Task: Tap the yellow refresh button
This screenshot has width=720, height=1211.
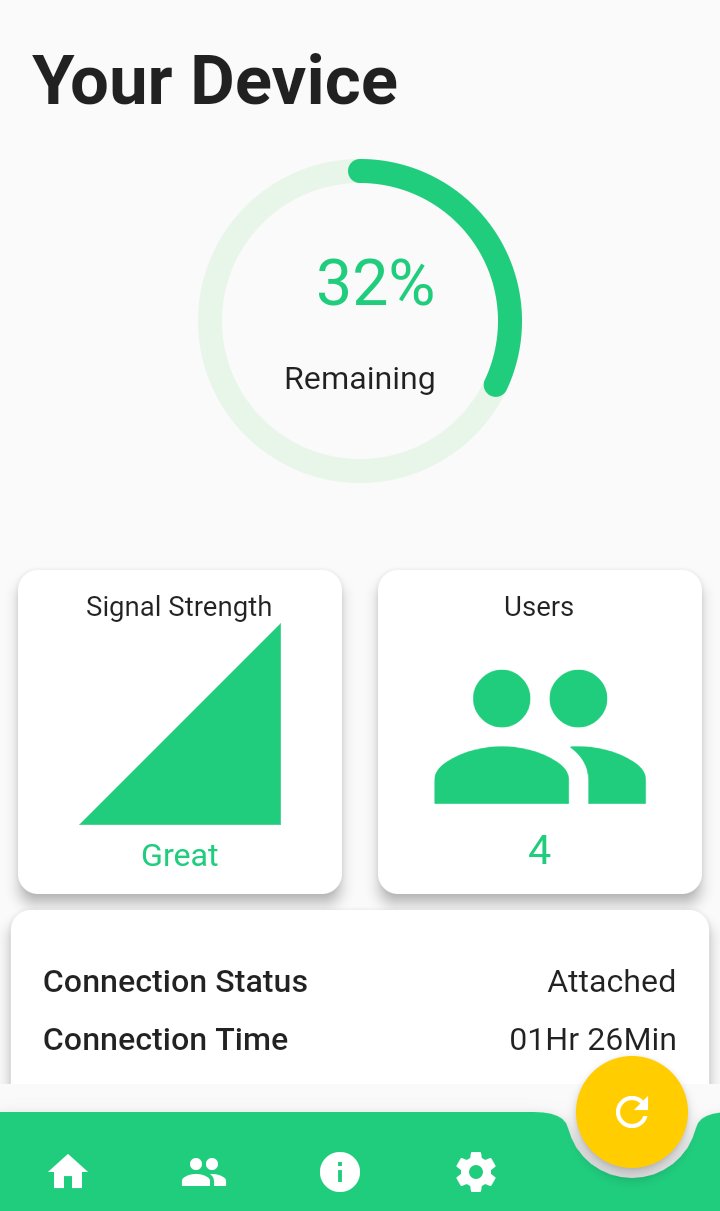Action: (x=632, y=1111)
